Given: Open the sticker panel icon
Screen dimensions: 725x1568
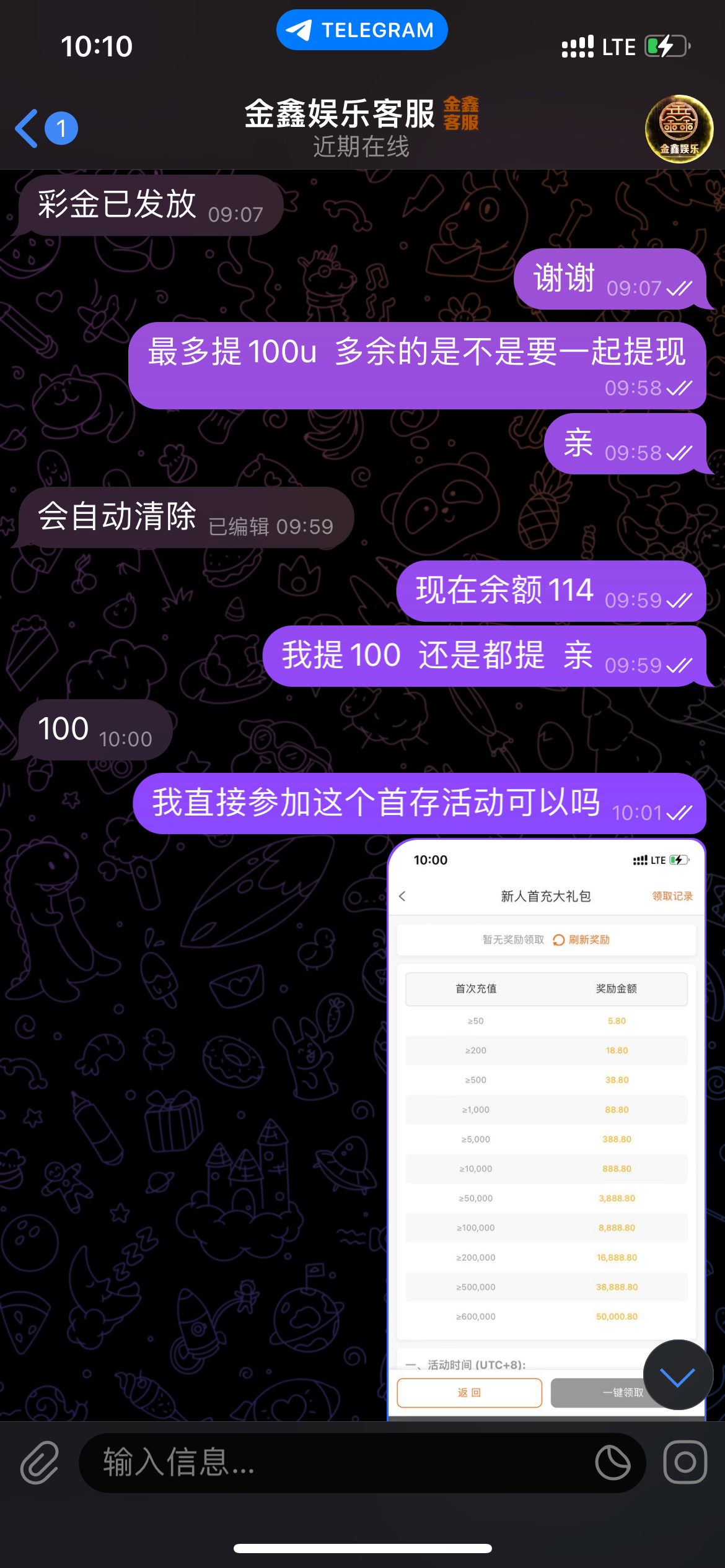Looking at the screenshot, I should point(612,1463).
